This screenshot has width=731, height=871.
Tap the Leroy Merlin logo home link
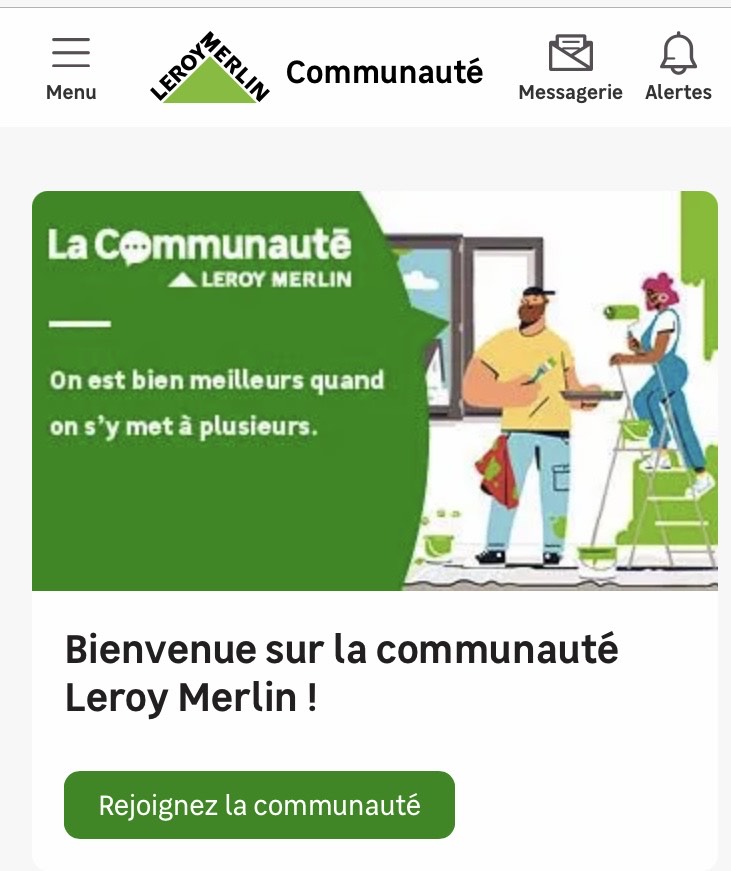pos(210,68)
